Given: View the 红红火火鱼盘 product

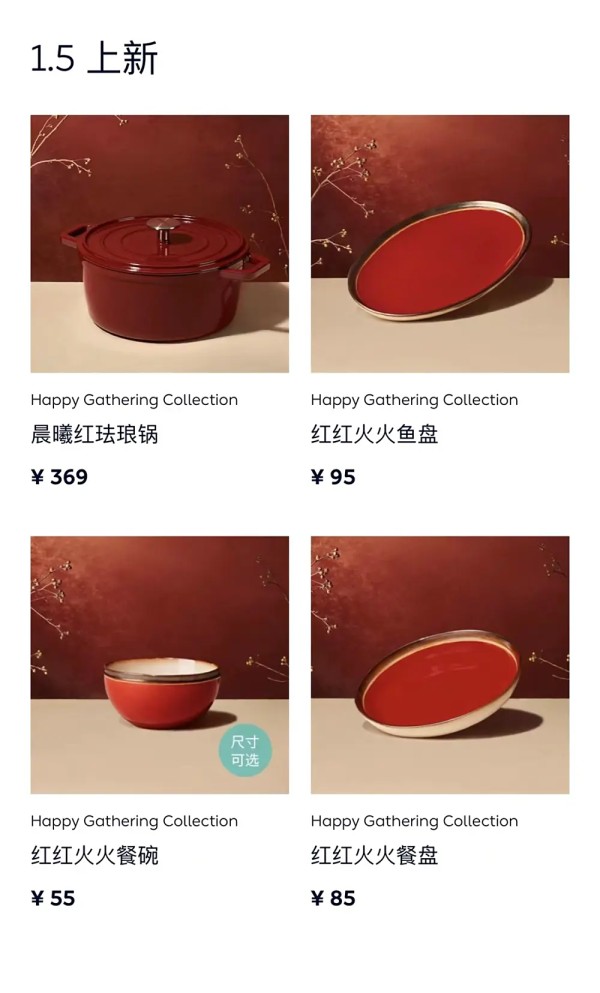Looking at the screenshot, I should point(439,244).
